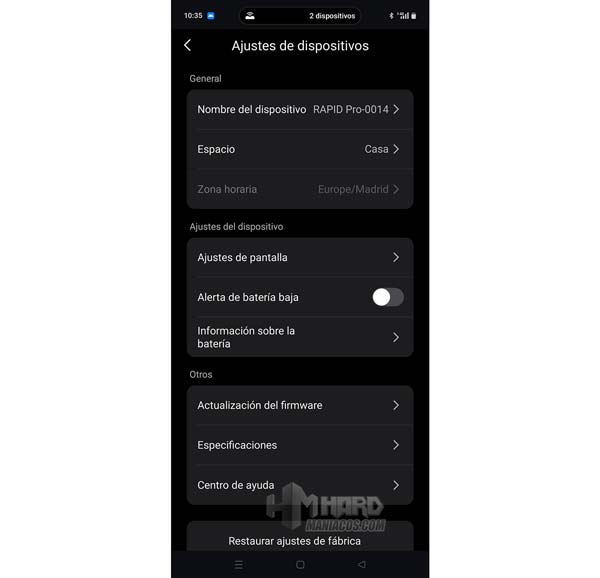Screen dimensions: 600x578
Task: Go back from Ajustes de dispositivos
Action: [187, 46]
